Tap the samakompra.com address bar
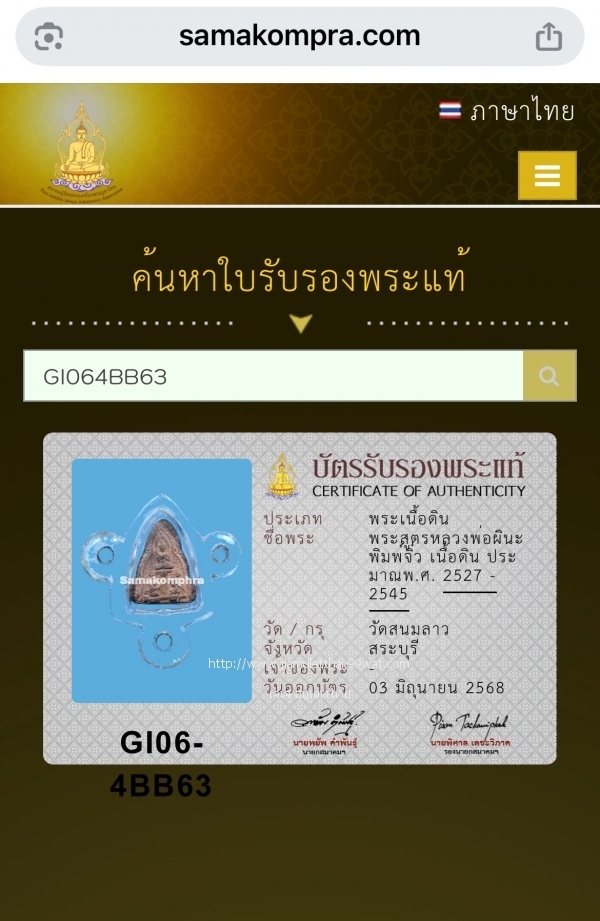Screen dimensions: 600x921 tap(299, 37)
